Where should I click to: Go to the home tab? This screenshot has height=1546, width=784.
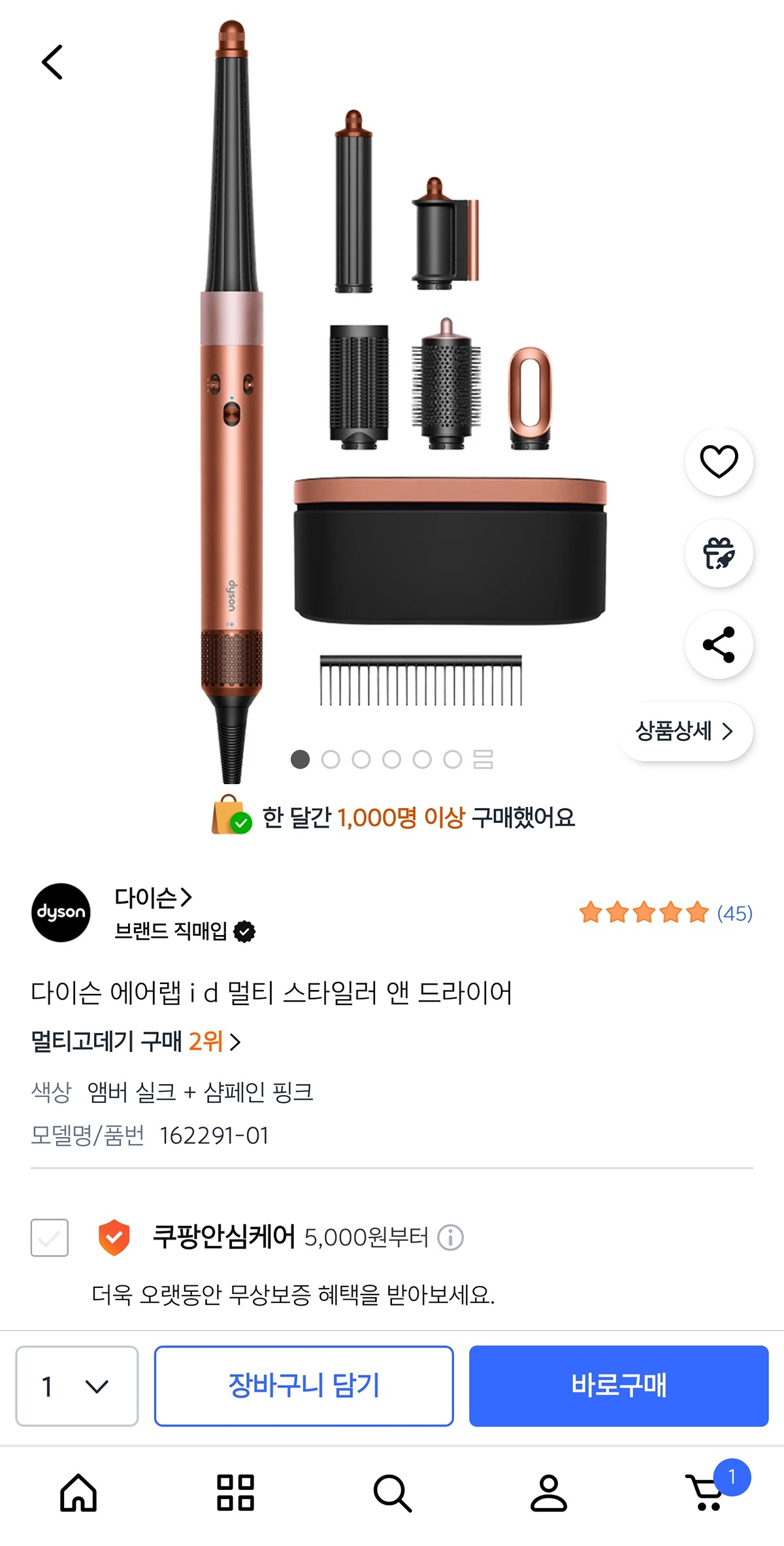click(78, 1493)
